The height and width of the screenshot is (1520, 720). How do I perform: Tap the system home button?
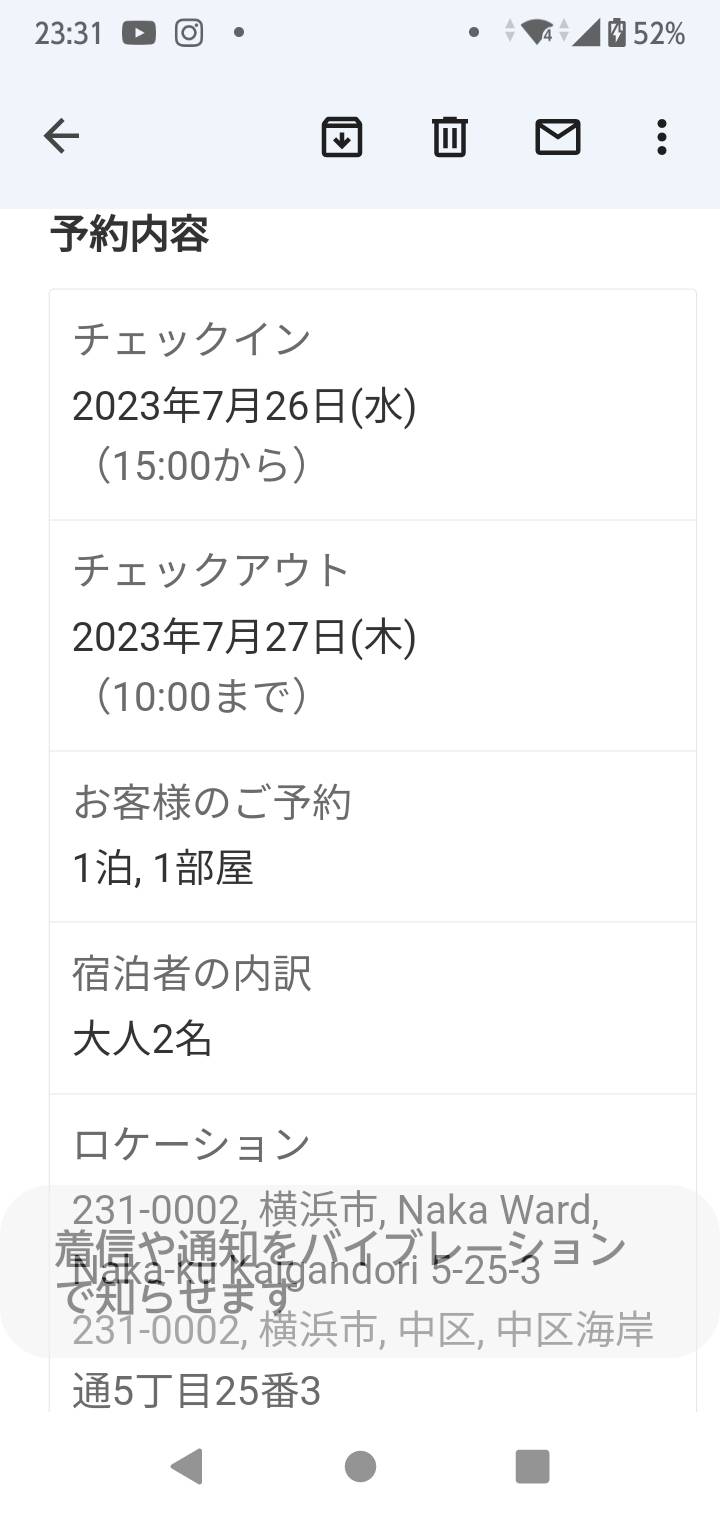coord(360,1466)
